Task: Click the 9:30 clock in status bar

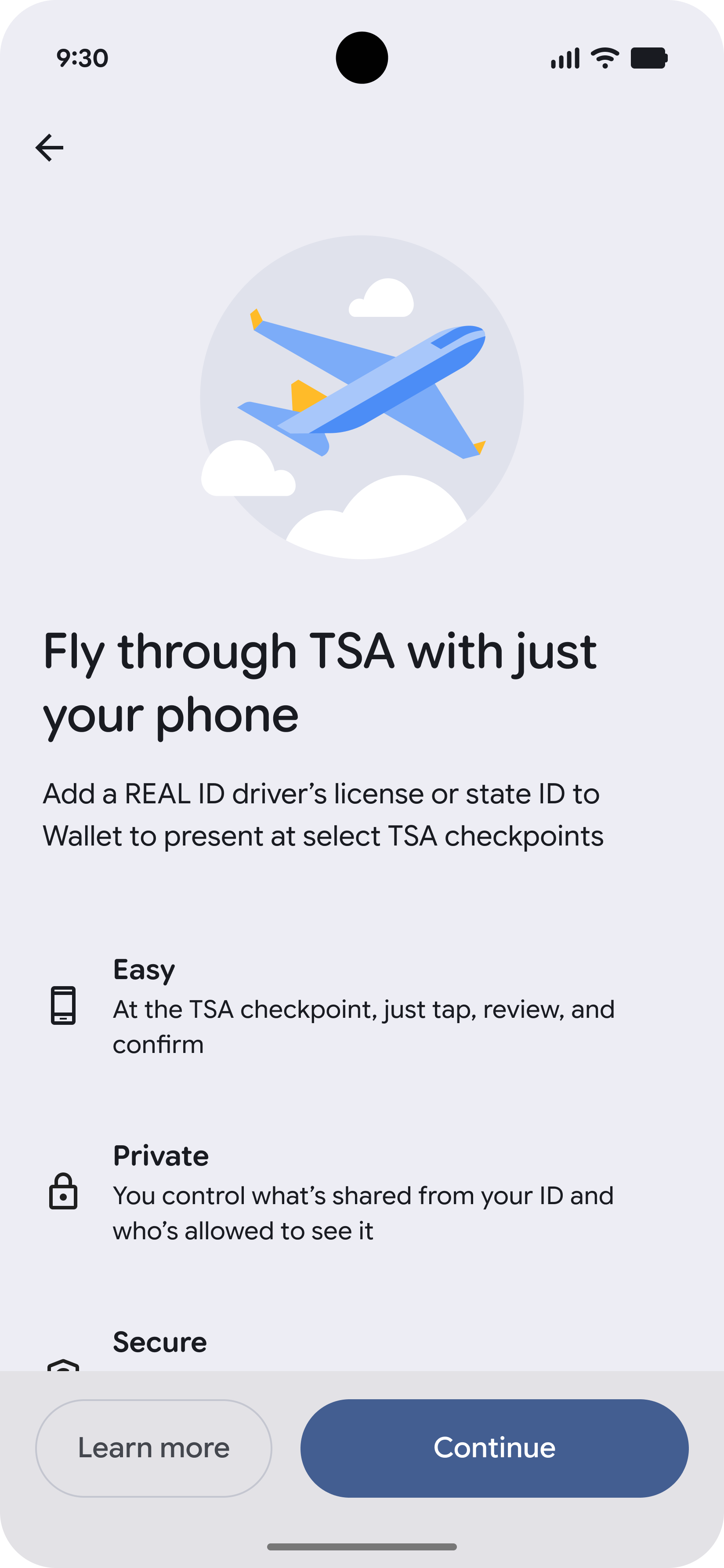Action: tap(83, 58)
